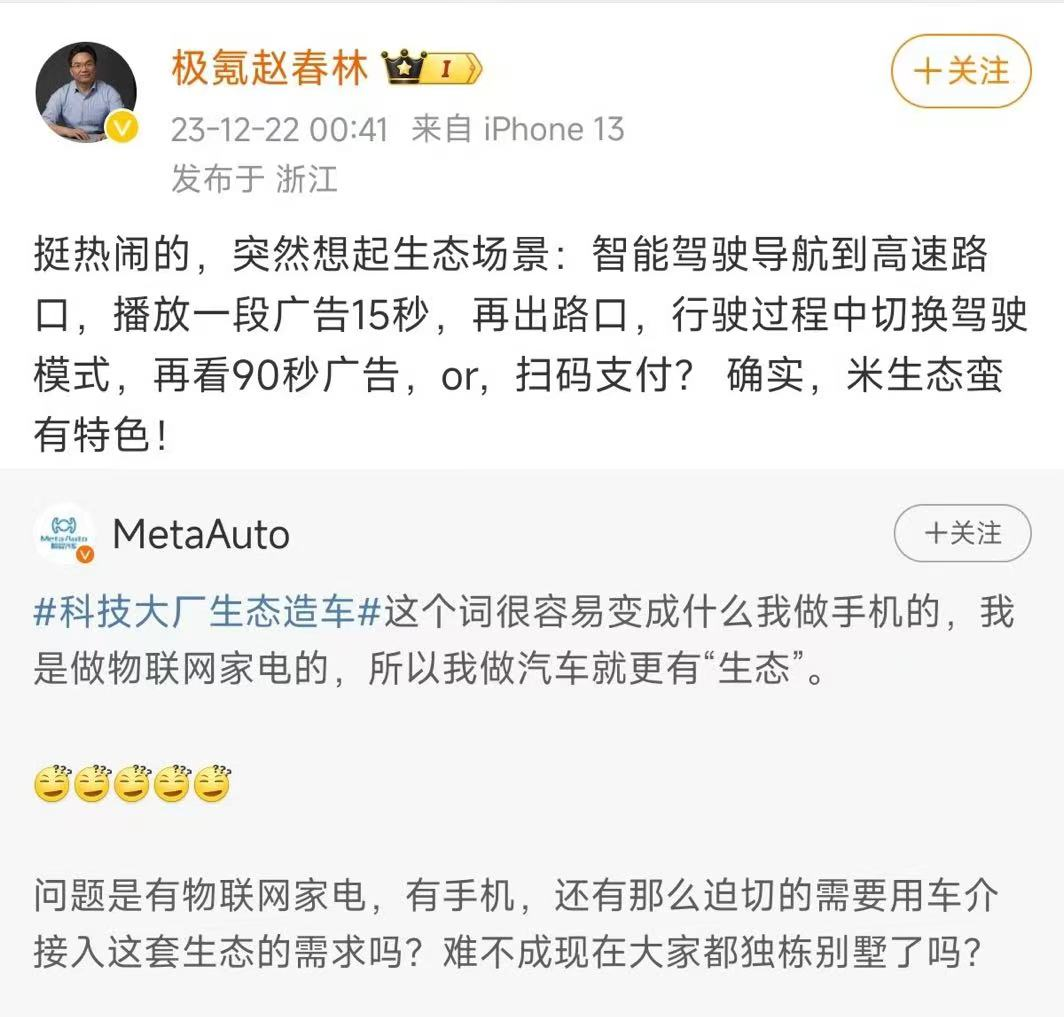1064x1017 pixels.
Task: Open the username 极氪赵春林
Action: pyautogui.click(x=269, y=69)
